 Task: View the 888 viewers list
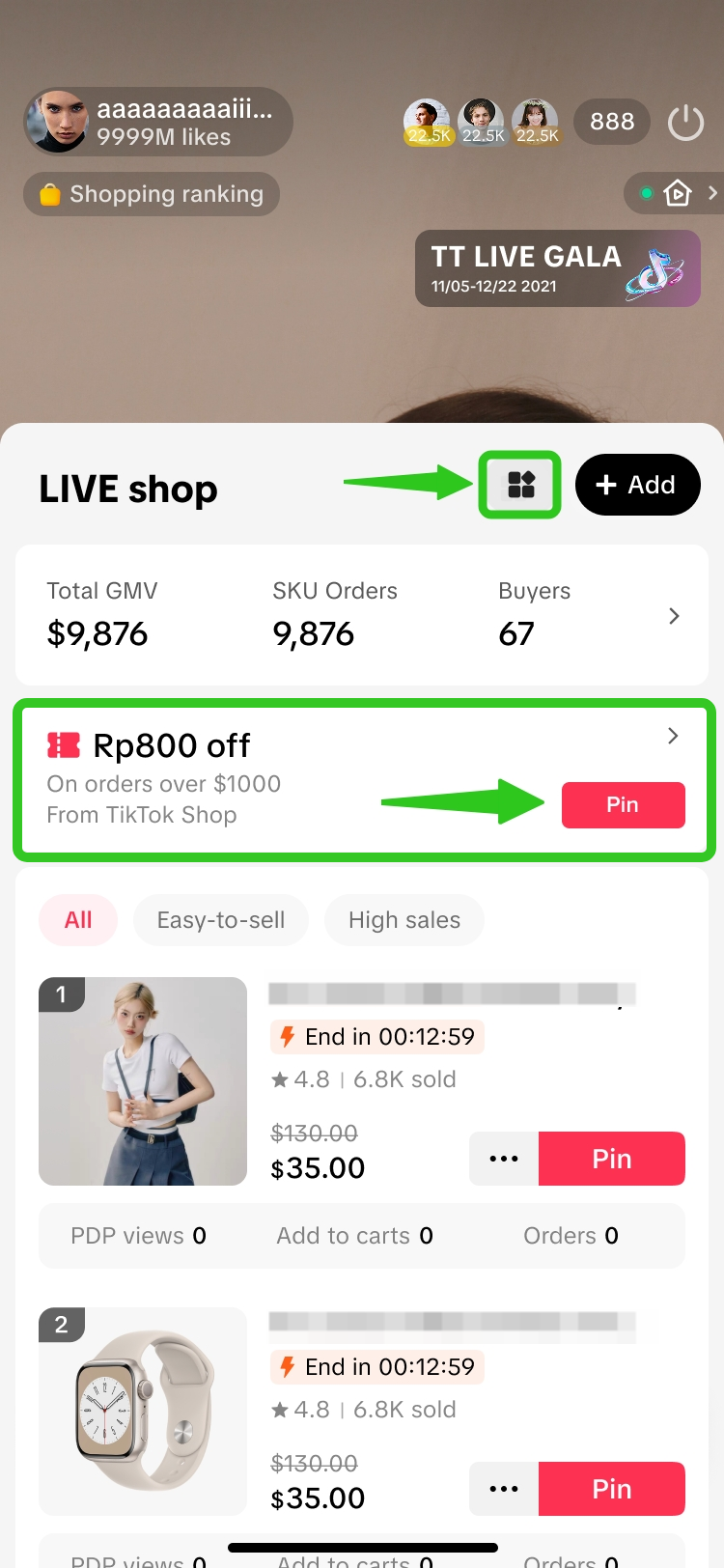(x=612, y=122)
